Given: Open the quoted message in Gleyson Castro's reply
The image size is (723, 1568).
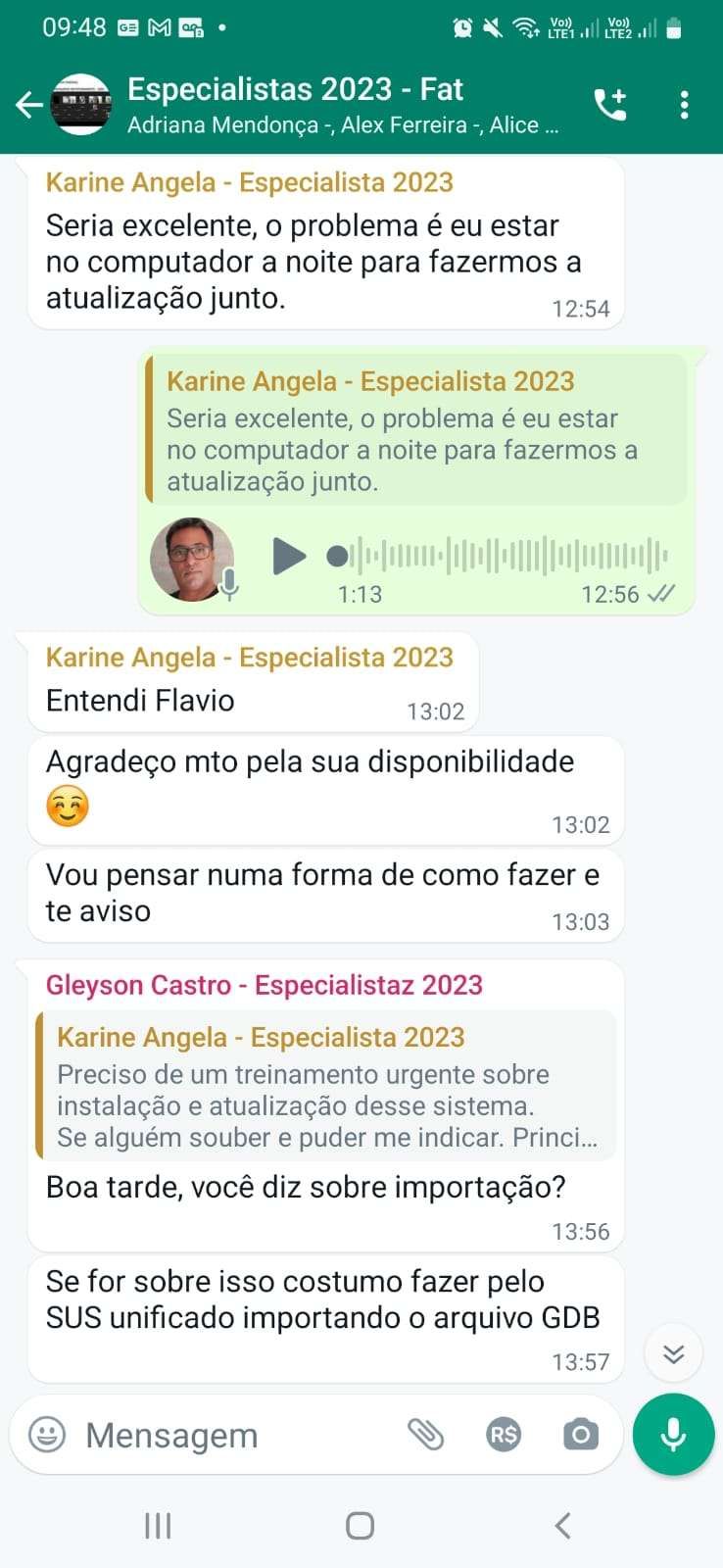Looking at the screenshot, I should 325,1086.
